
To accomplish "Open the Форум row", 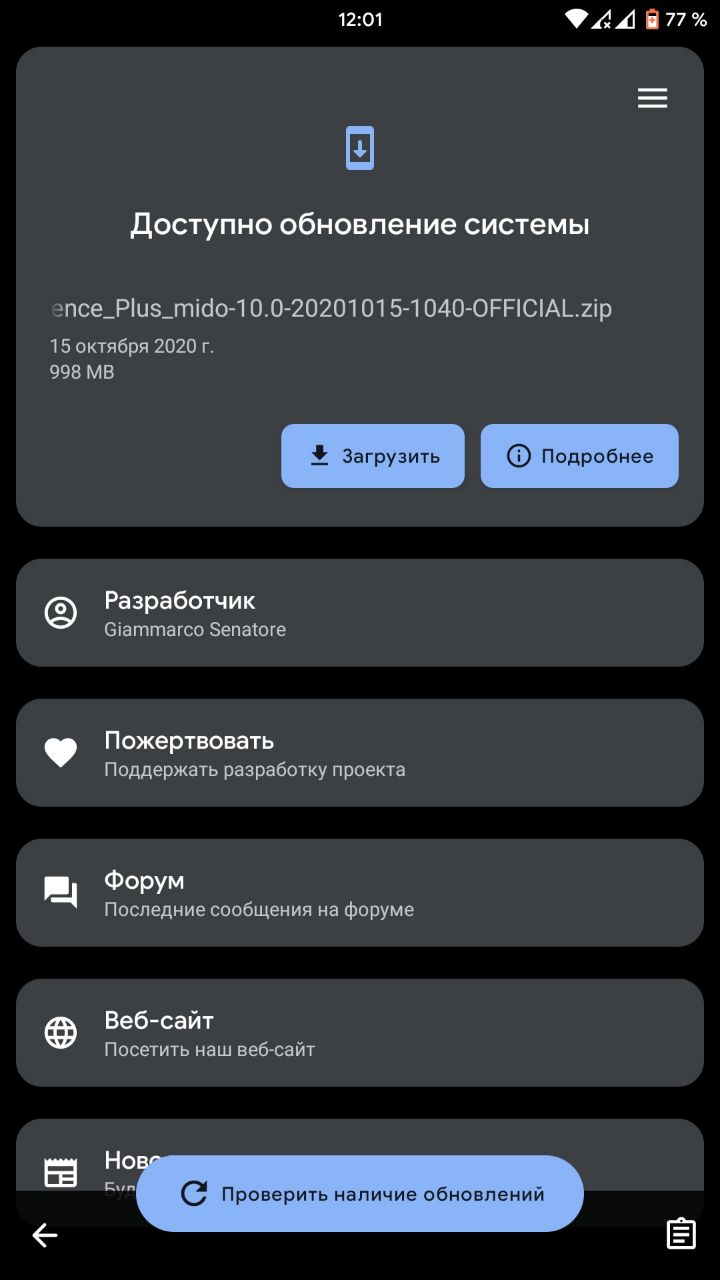I will tap(360, 893).
